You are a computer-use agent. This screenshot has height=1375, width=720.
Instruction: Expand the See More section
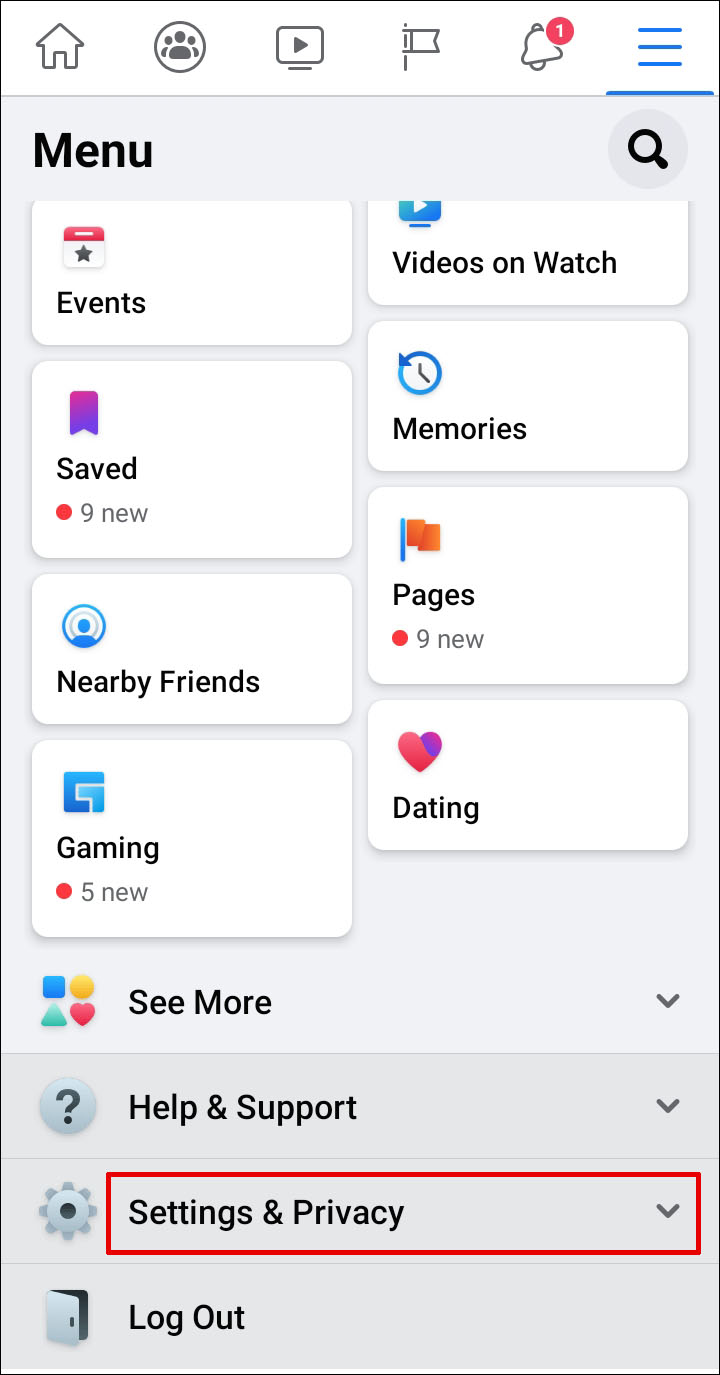pos(360,1002)
